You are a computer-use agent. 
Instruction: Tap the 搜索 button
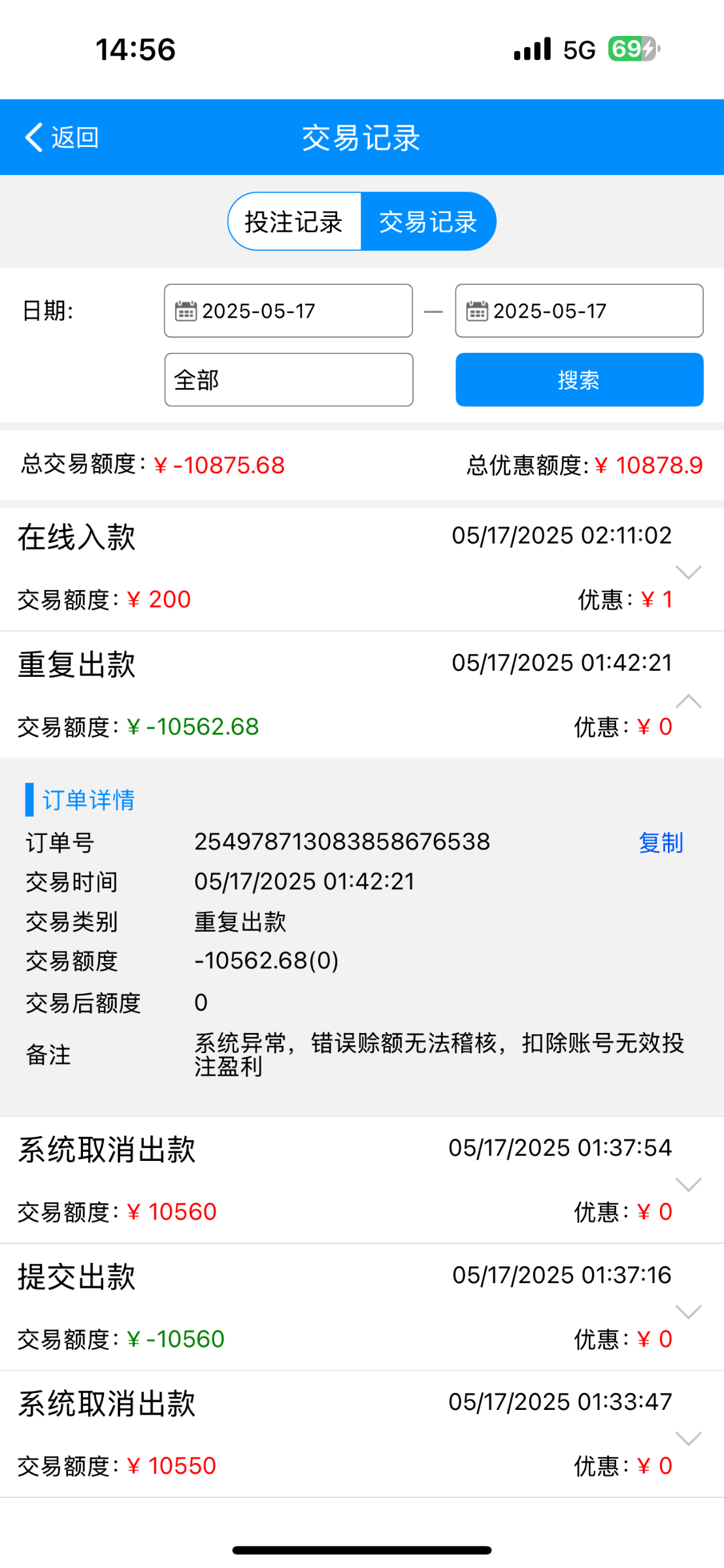pyautogui.click(x=579, y=380)
